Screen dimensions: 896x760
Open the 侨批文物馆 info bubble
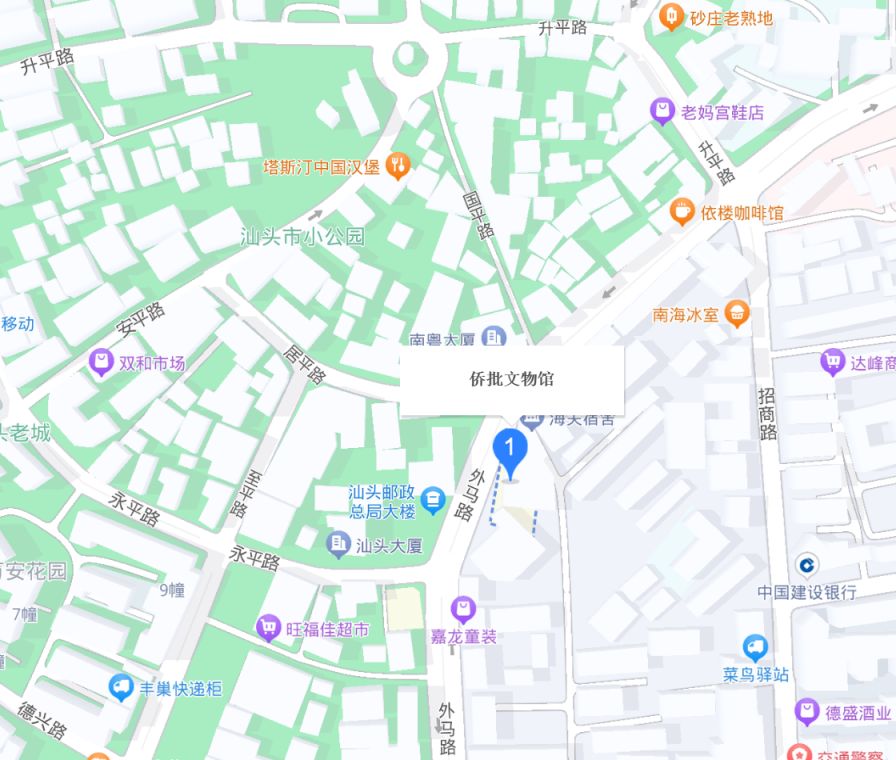512,379
